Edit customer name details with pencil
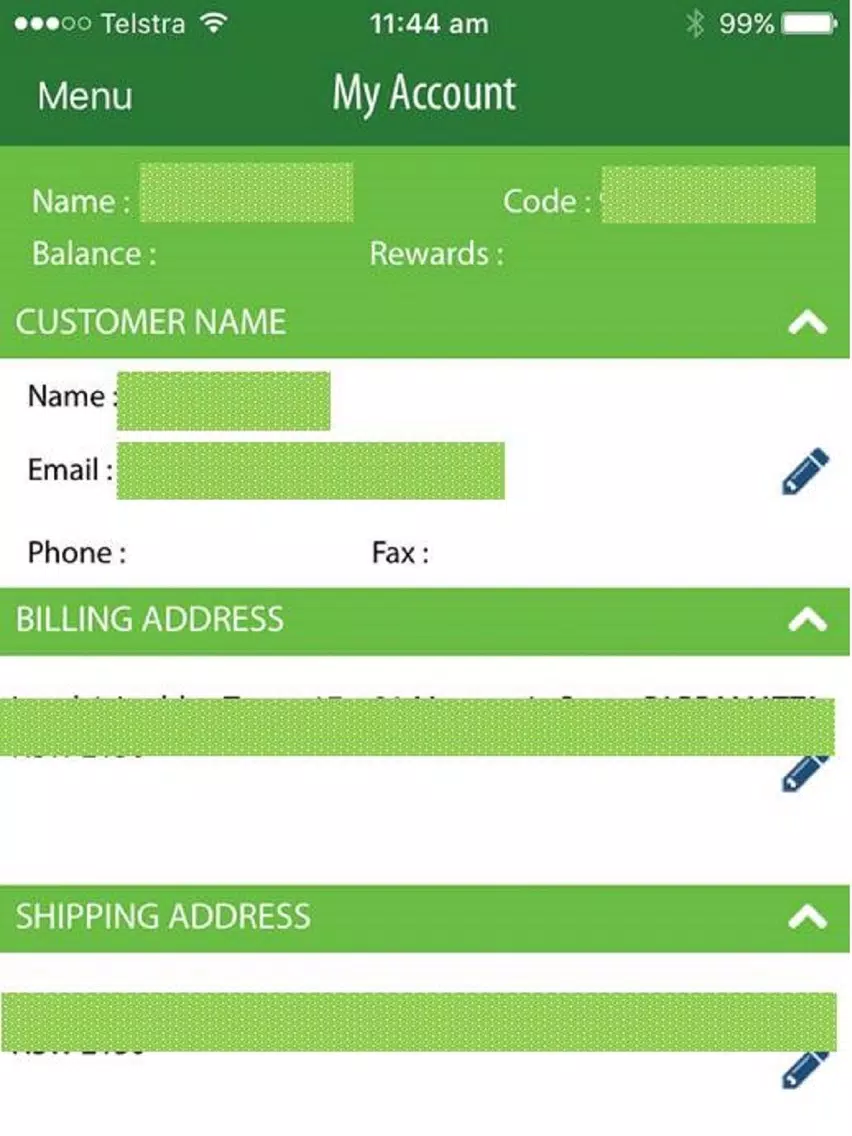 click(x=805, y=472)
